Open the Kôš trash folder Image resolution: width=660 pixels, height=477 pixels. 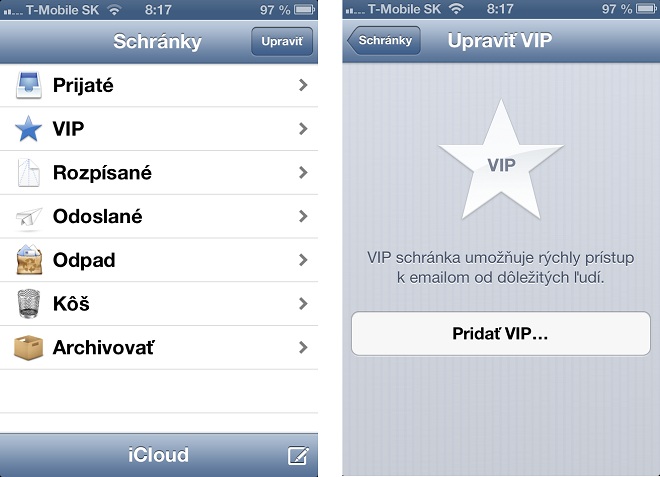click(x=160, y=303)
